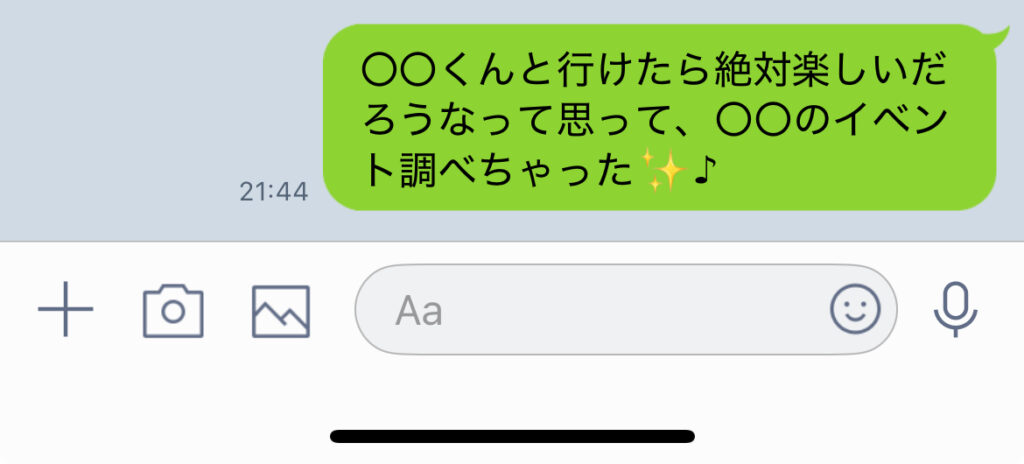This screenshot has width=1024, height=464.
Task: Launch the camera from chat bar
Action: pos(173,310)
